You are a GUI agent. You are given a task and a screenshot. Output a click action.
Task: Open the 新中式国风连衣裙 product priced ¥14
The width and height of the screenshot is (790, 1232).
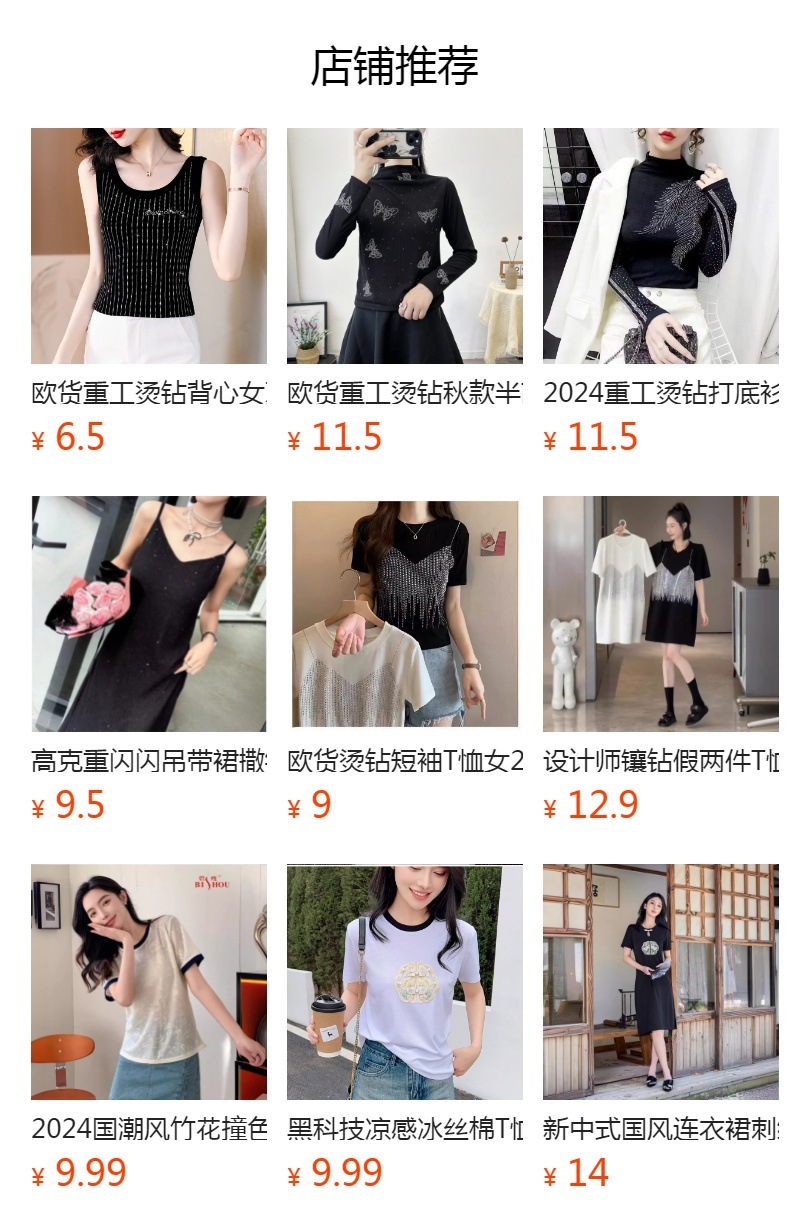coord(660,982)
